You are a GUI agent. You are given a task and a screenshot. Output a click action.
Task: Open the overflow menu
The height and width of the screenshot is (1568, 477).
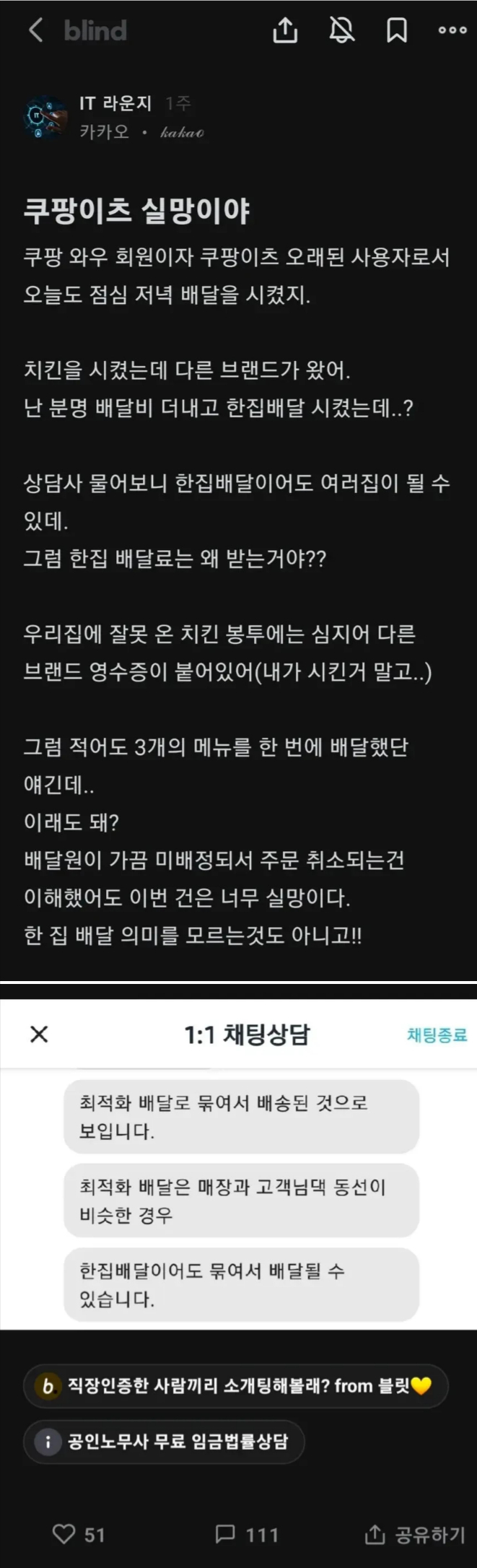pos(452,30)
